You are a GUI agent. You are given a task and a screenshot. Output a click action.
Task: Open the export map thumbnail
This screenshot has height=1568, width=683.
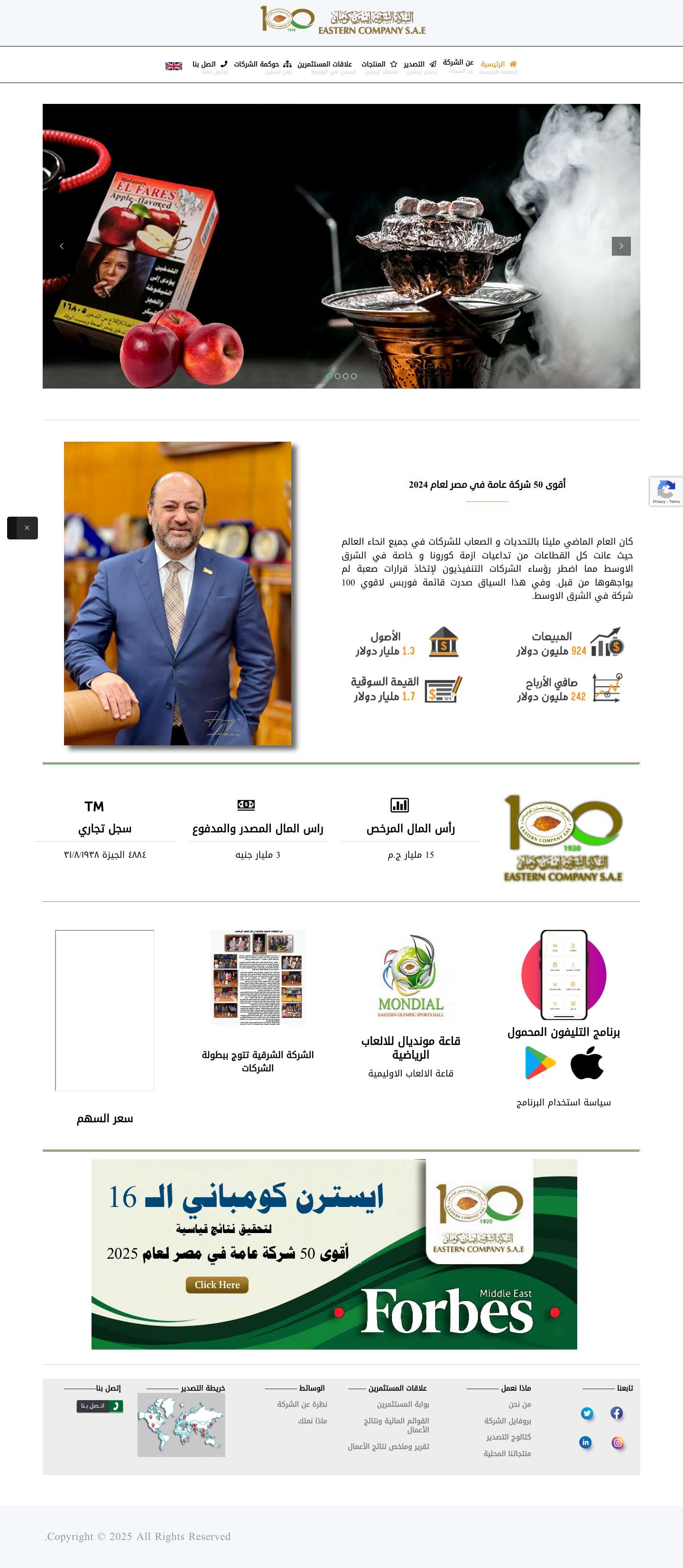(x=181, y=1425)
